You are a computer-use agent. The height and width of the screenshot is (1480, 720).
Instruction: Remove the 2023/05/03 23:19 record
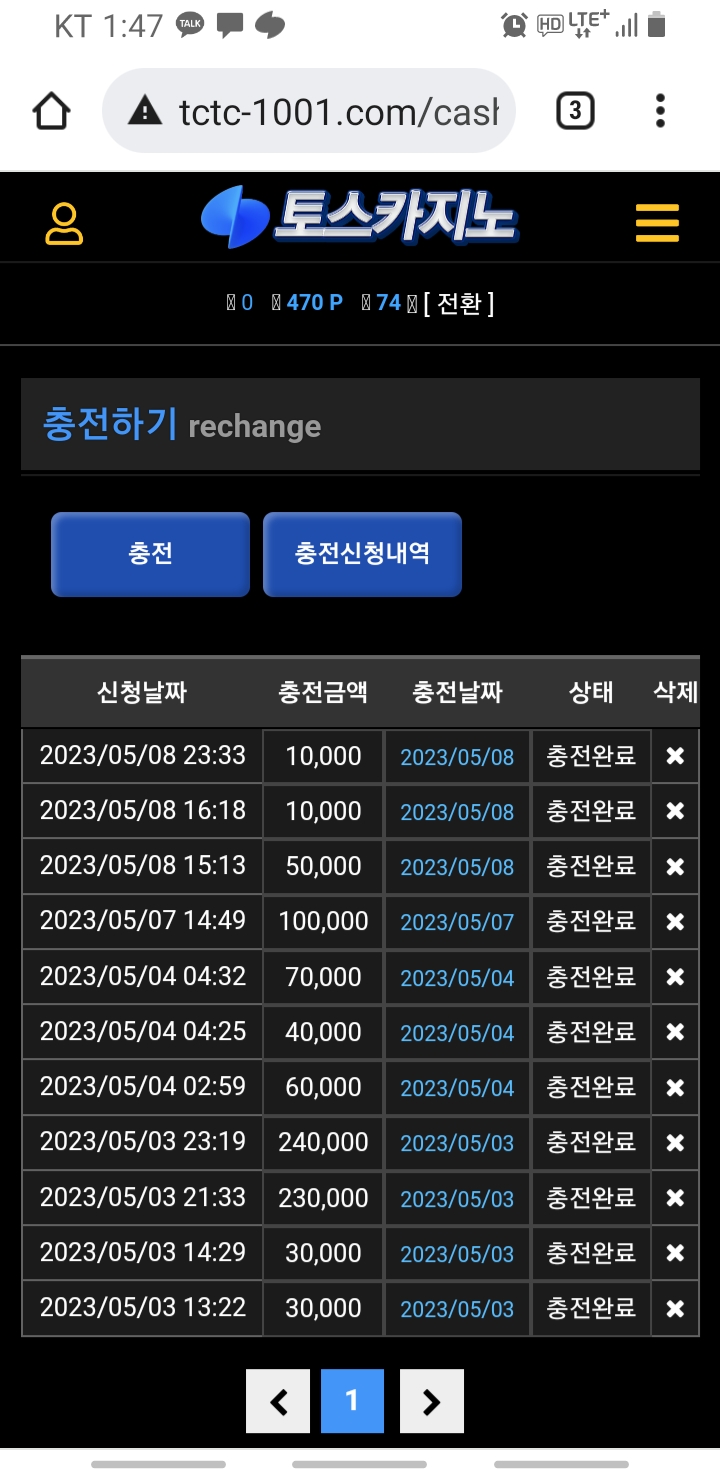[x=675, y=1142]
